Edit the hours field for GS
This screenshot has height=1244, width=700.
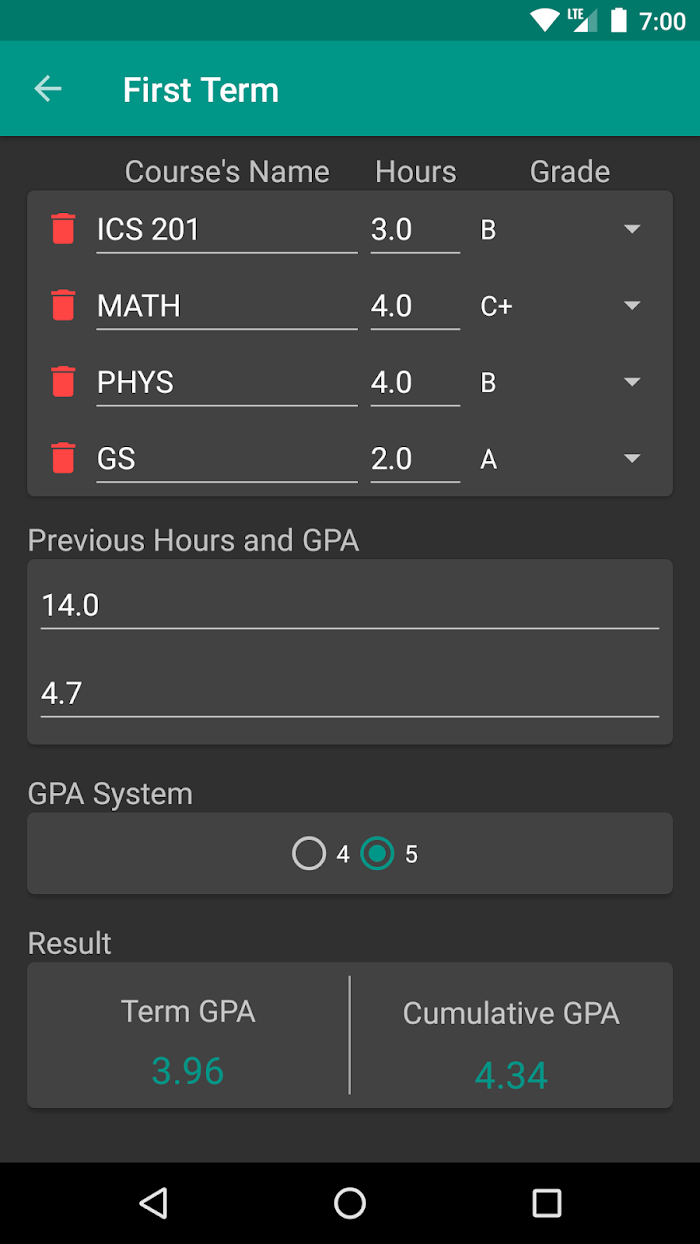pos(415,459)
